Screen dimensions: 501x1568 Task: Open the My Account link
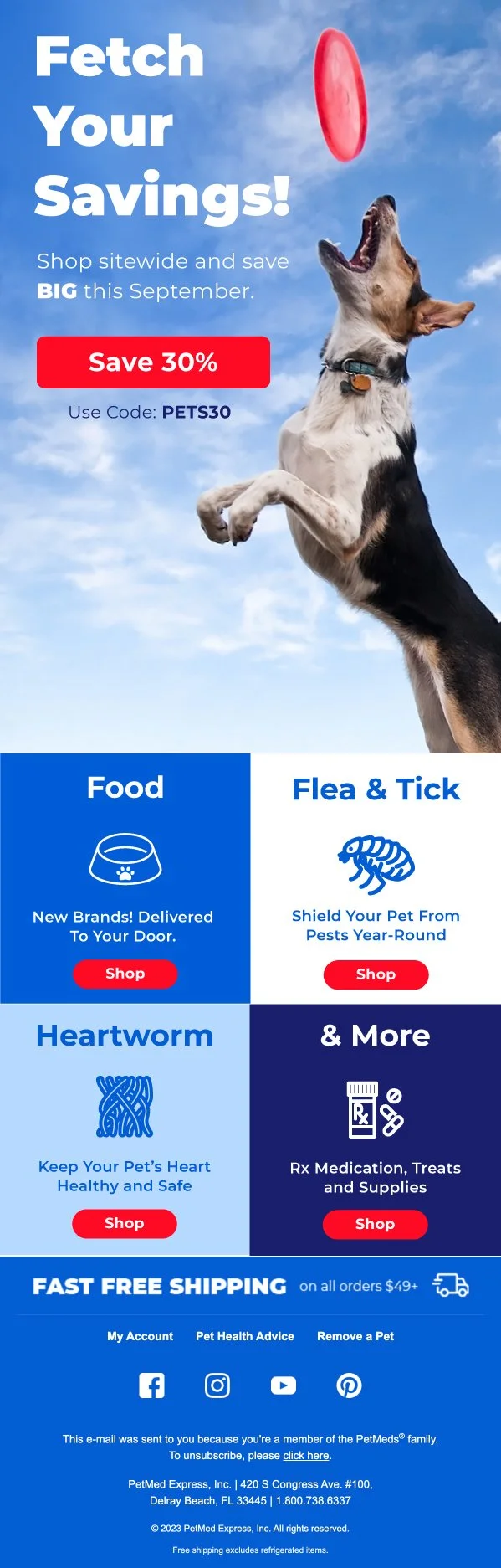[x=140, y=1336]
